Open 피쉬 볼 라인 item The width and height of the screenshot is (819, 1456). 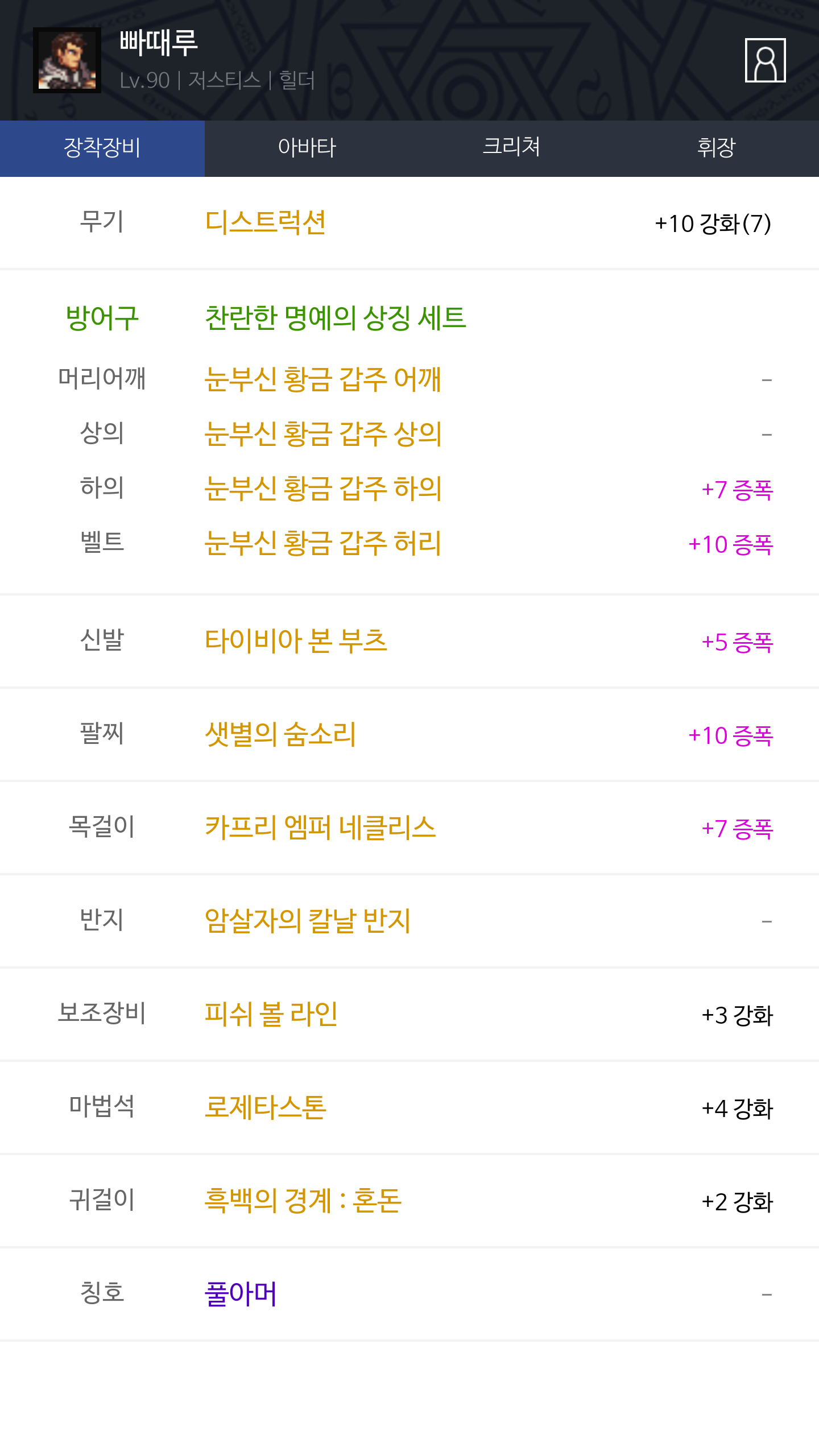coord(271,1014)
